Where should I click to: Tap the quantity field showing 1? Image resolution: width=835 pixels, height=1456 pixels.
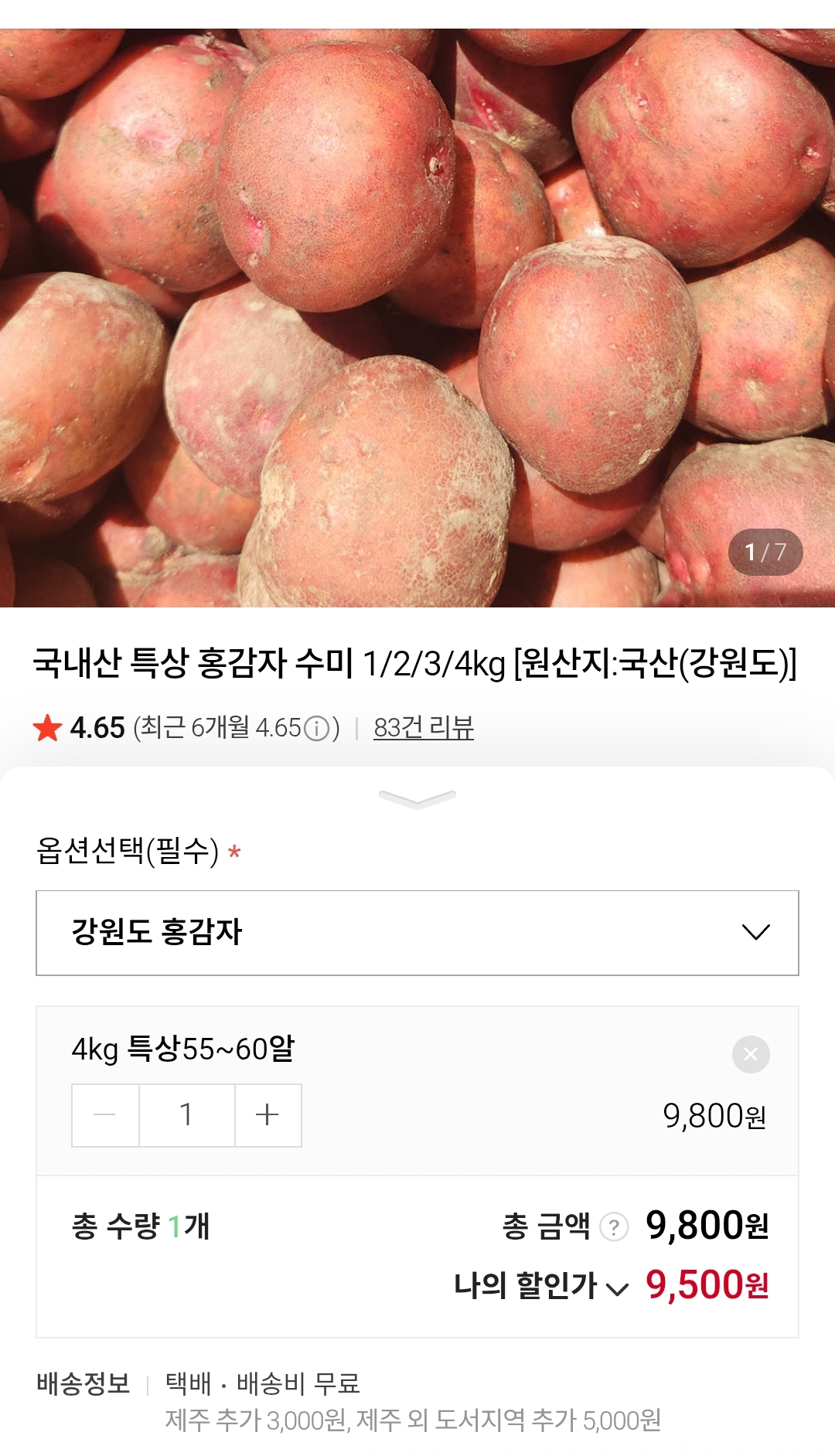click(x=186, y=1115)
